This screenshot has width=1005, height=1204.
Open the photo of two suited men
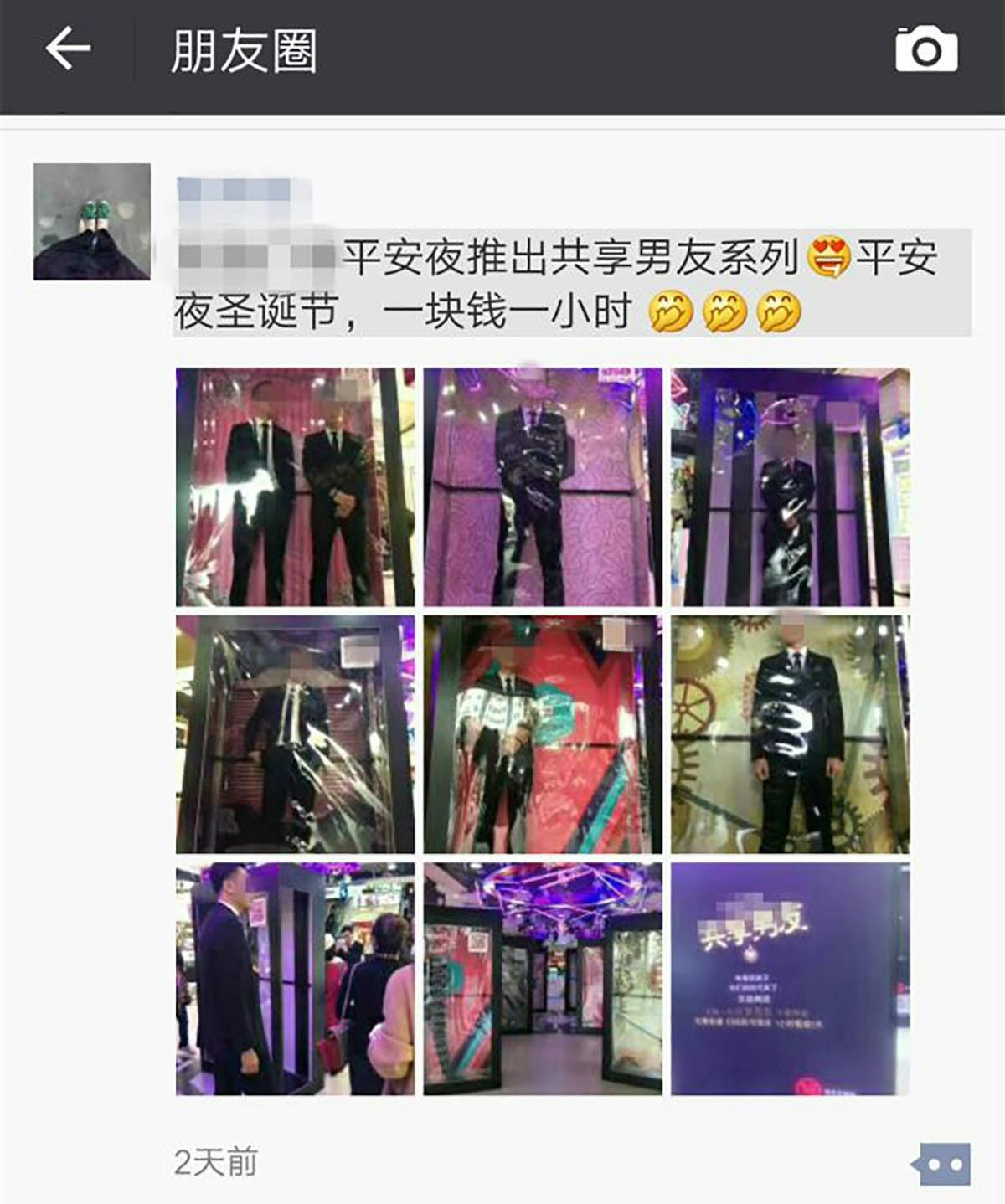click(x=295, y=487)
